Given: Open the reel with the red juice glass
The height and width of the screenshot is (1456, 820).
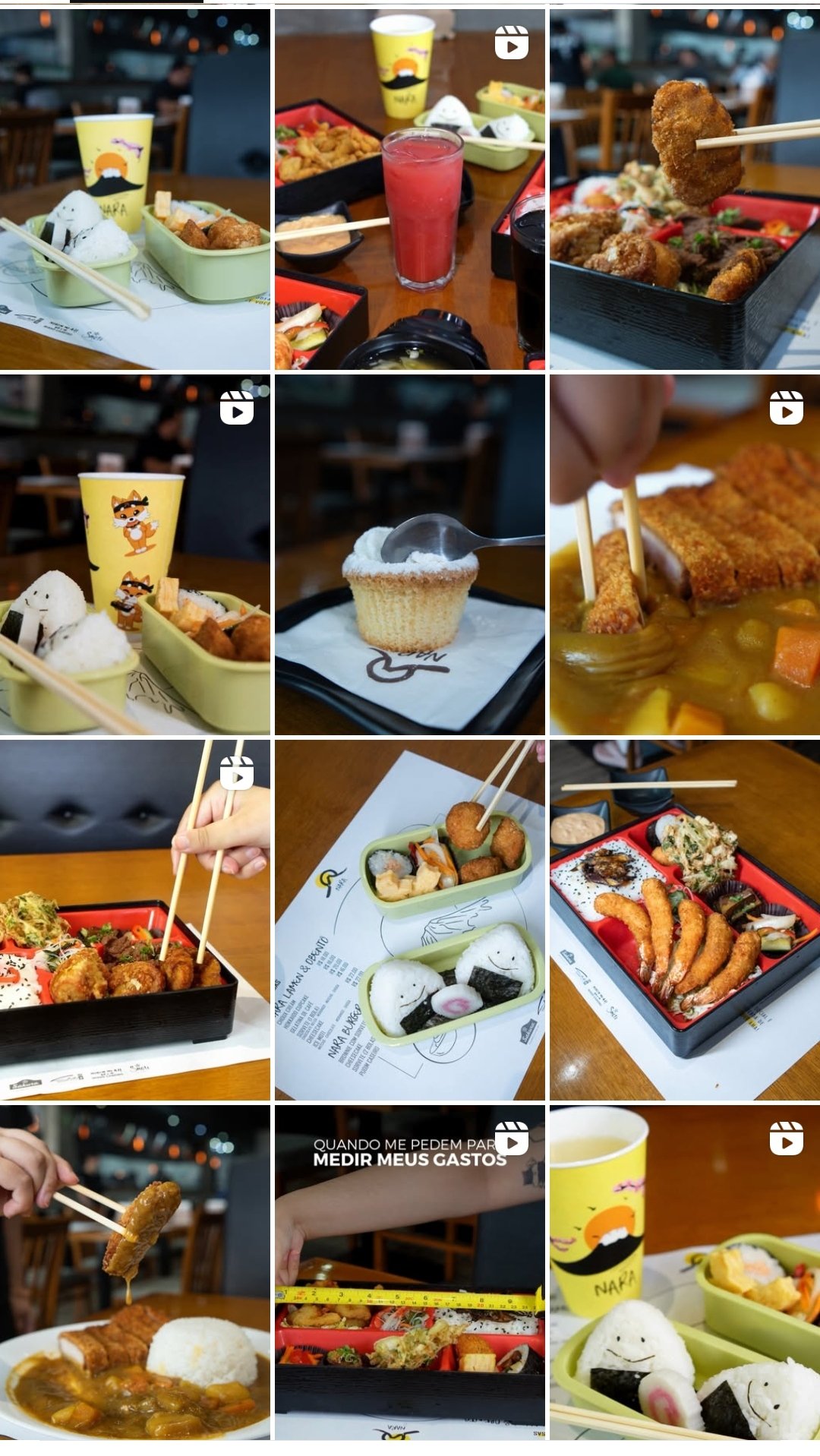Looking at the screenshot, I should point(409,189).
